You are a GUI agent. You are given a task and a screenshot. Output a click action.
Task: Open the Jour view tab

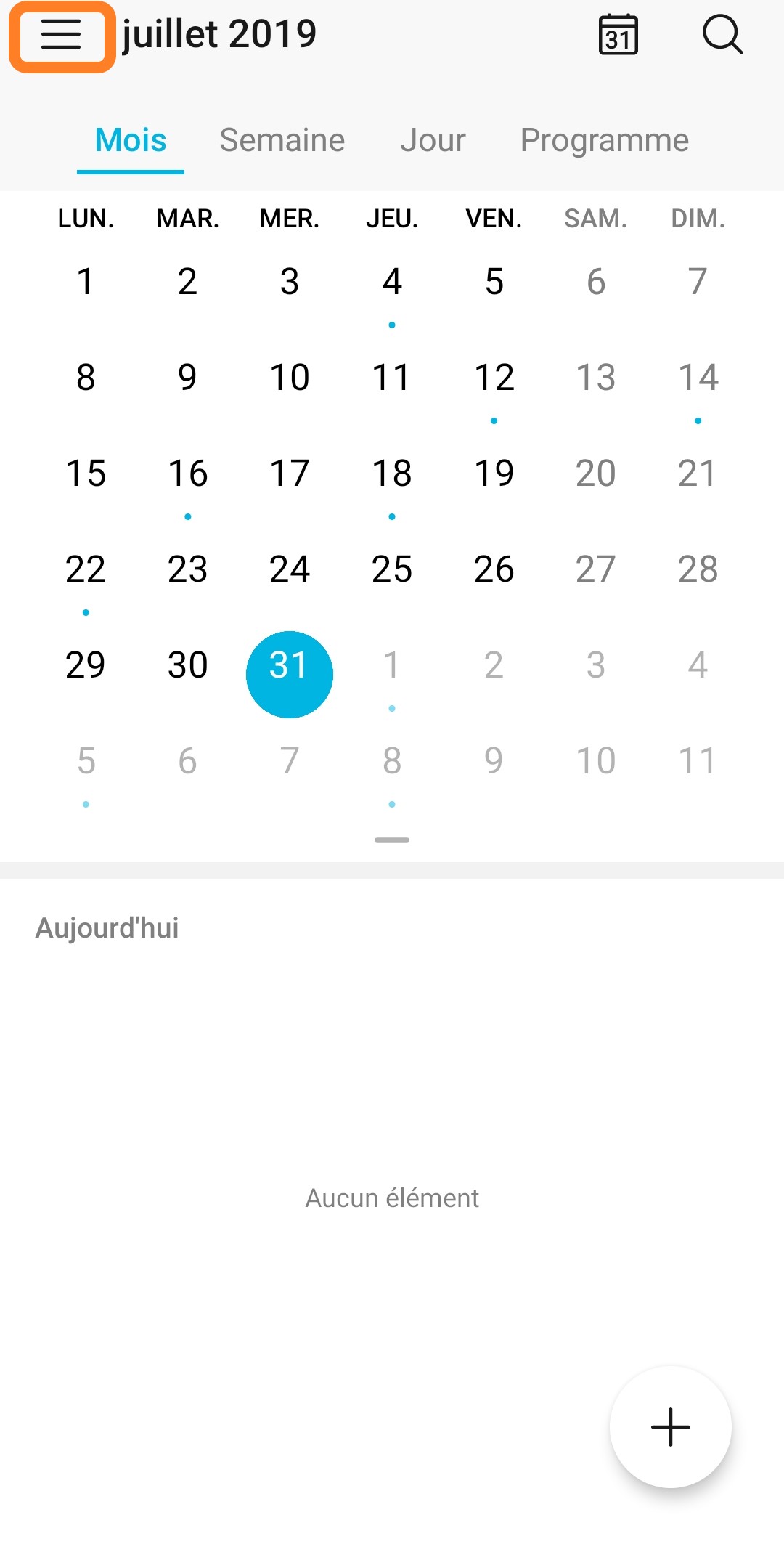coord(433,140)
